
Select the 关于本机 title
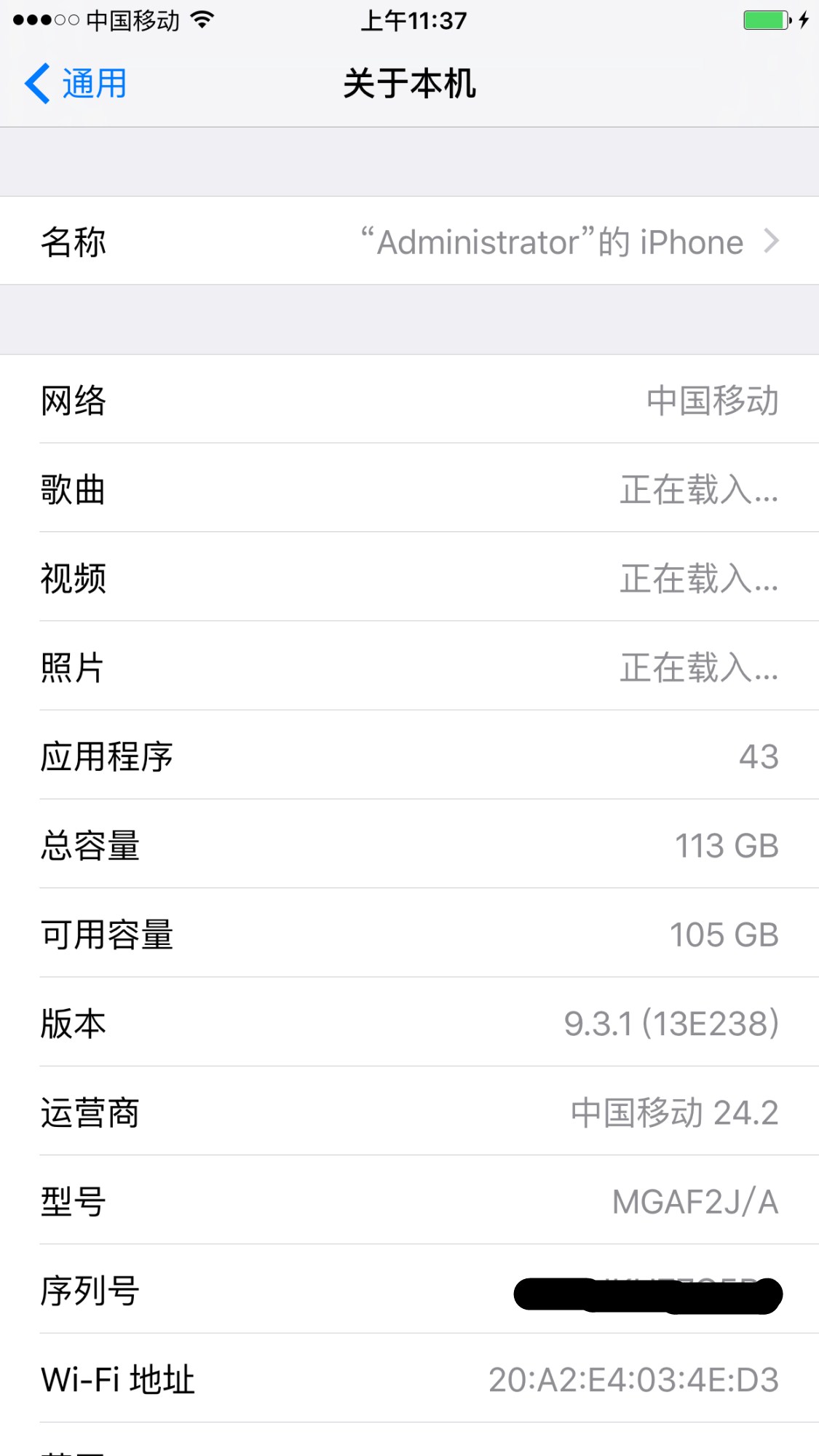pyautogui.click(x=410, y=82)
